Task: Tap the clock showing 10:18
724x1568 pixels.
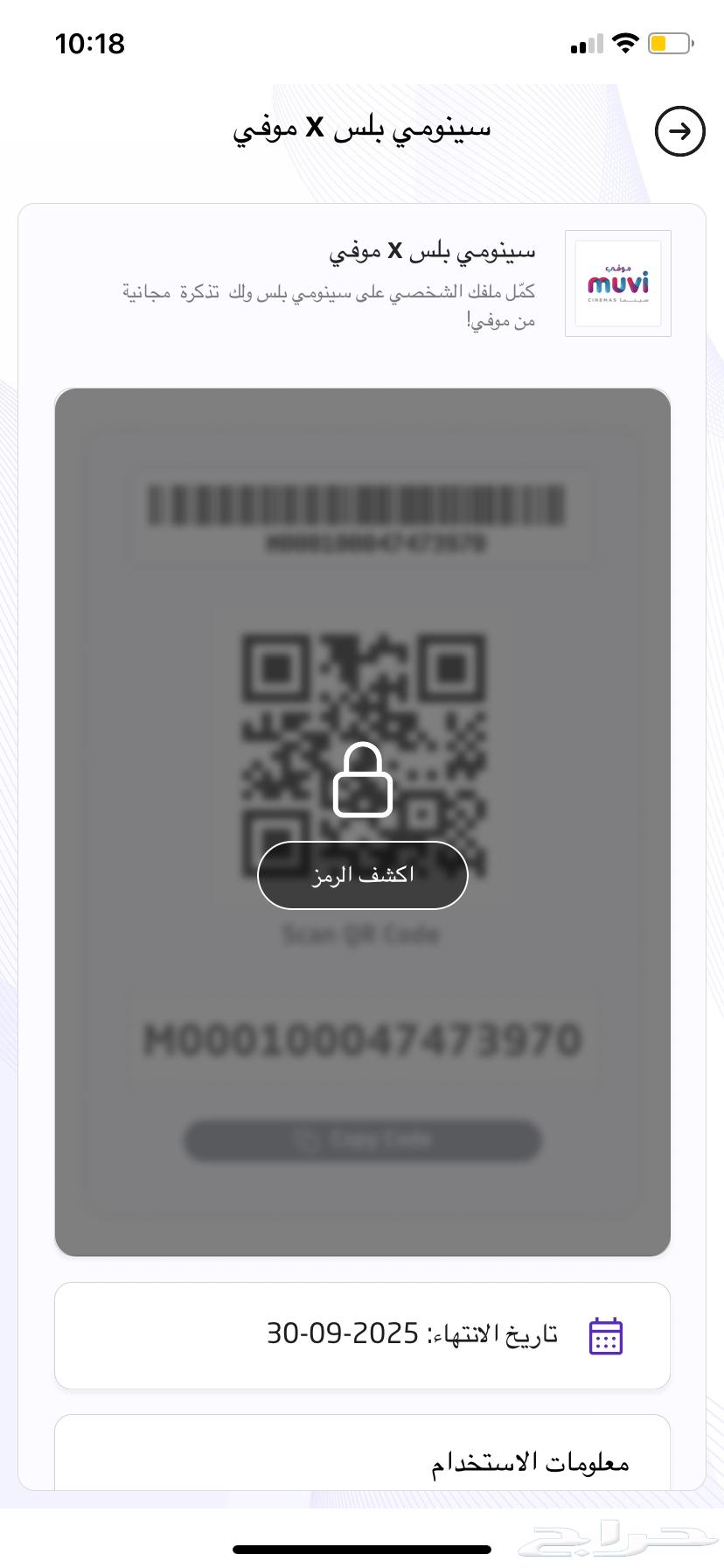Action: point(90,43)
